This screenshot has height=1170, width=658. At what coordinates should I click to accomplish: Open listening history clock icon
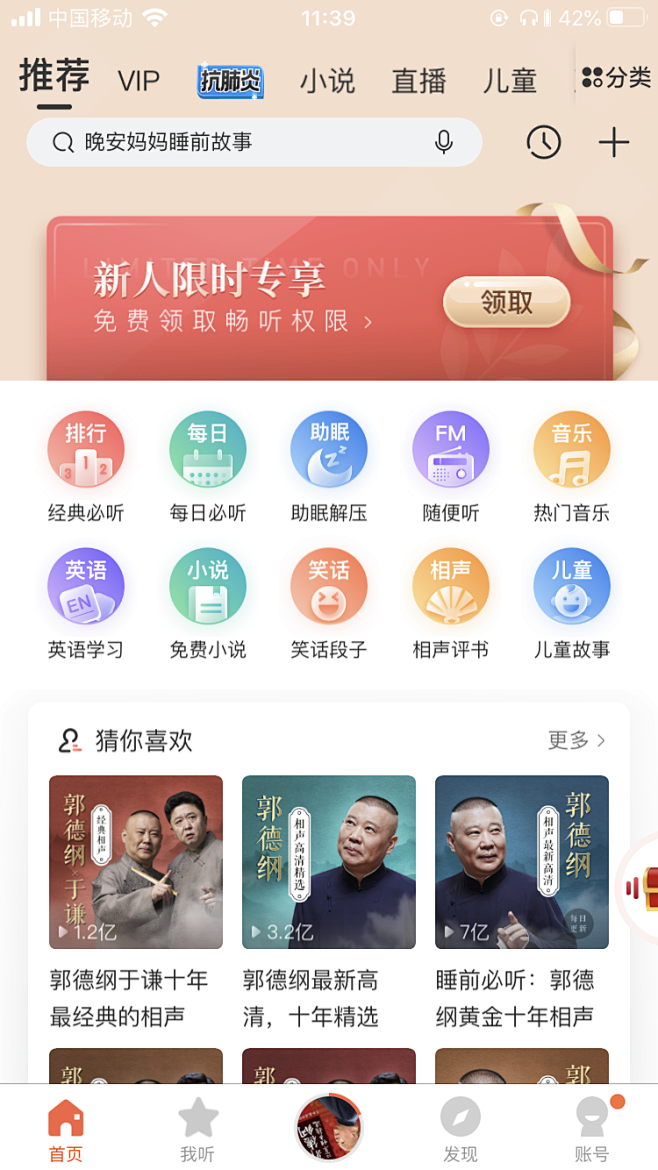tap(543, 142)
